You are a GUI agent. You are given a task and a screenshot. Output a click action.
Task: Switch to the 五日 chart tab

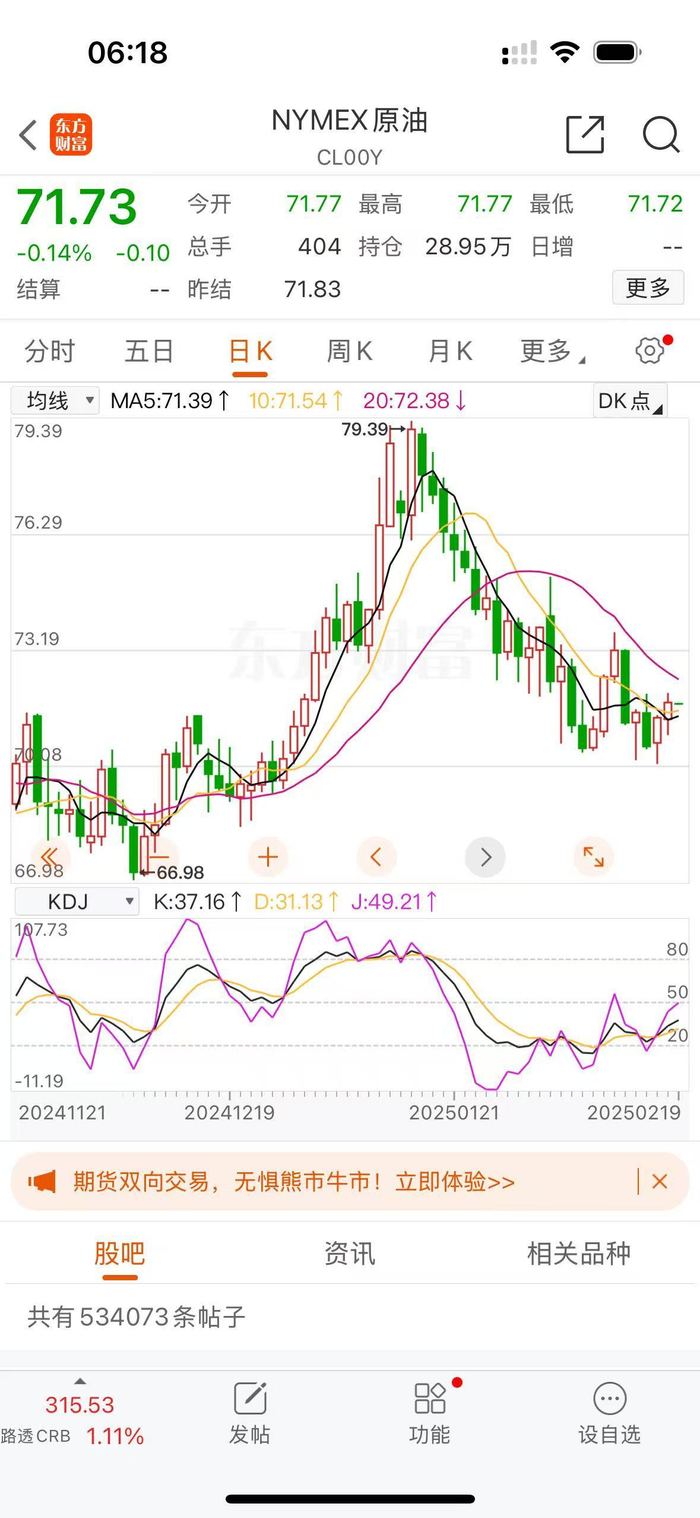click(x=149, y=351)
